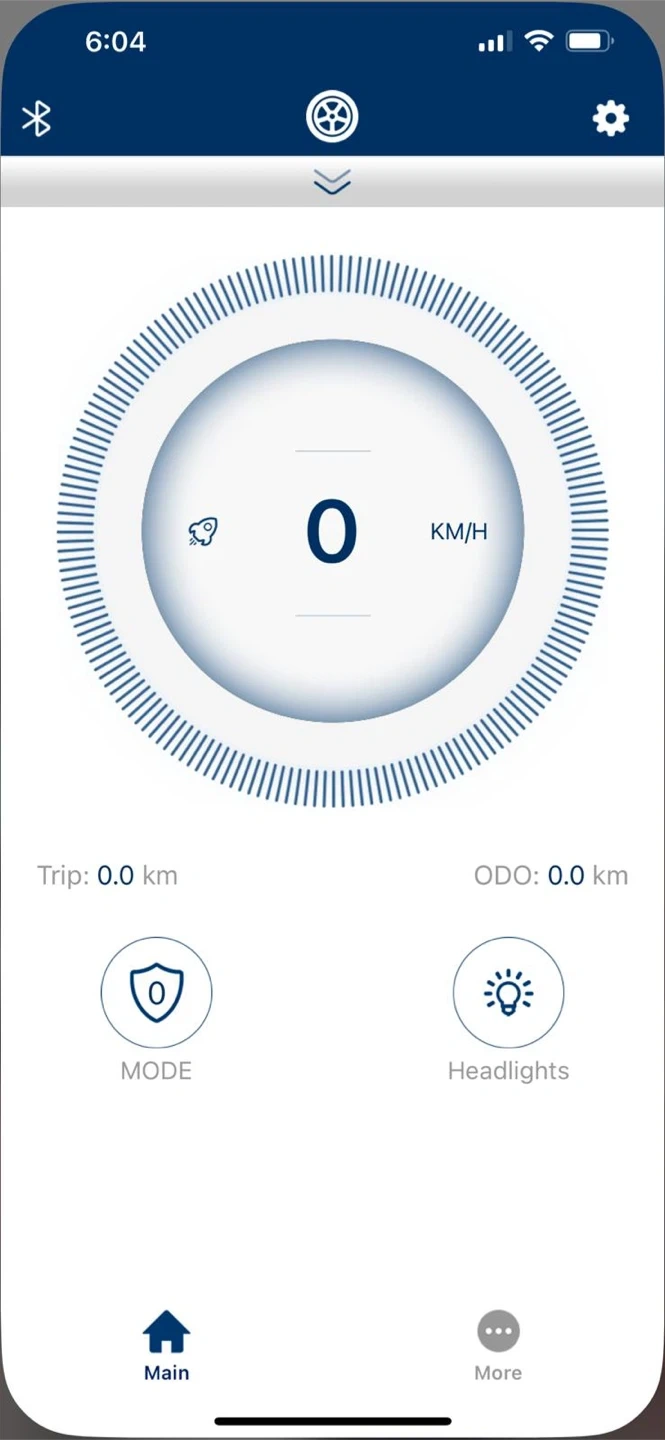Switch to the Main tab

point(166,1345)
